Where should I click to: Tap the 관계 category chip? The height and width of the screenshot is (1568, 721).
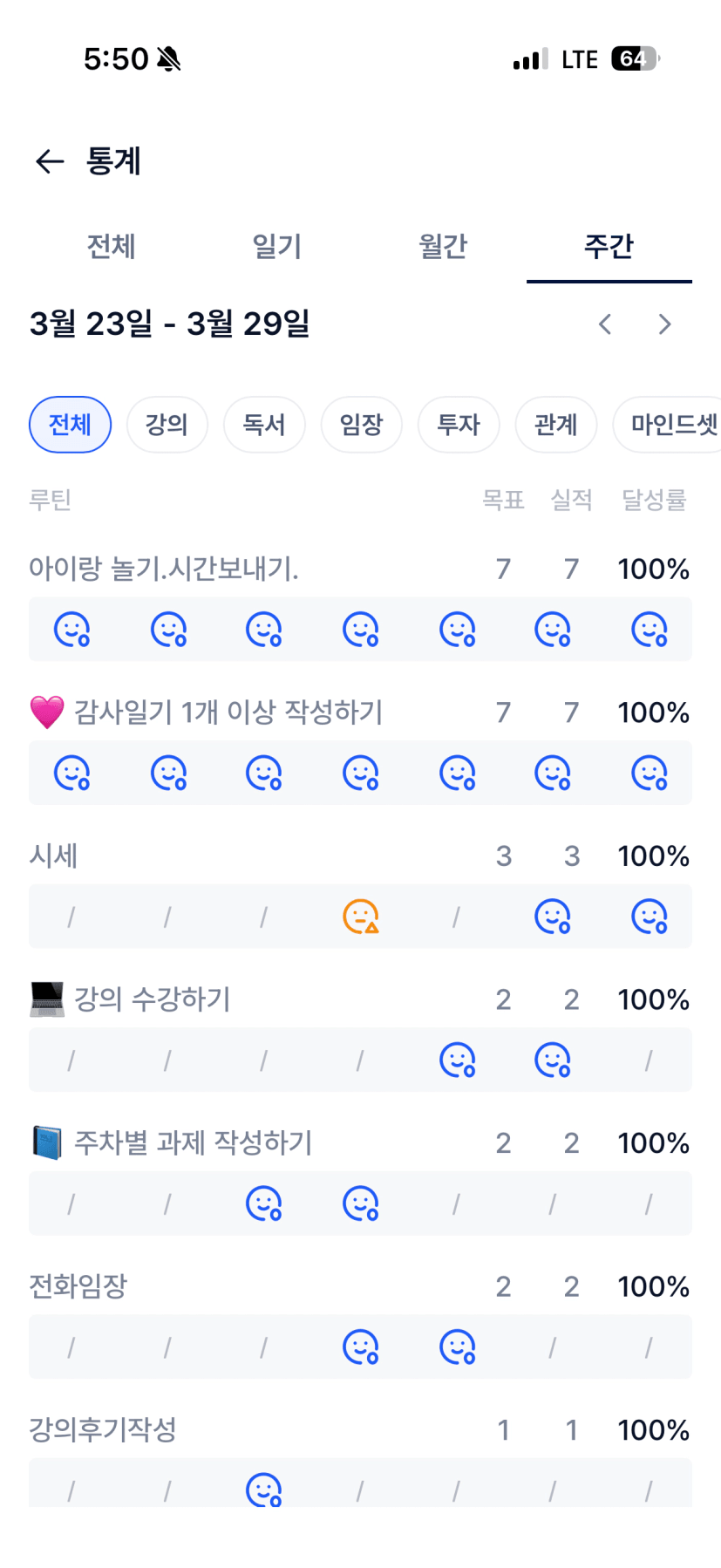pos(555,425)
